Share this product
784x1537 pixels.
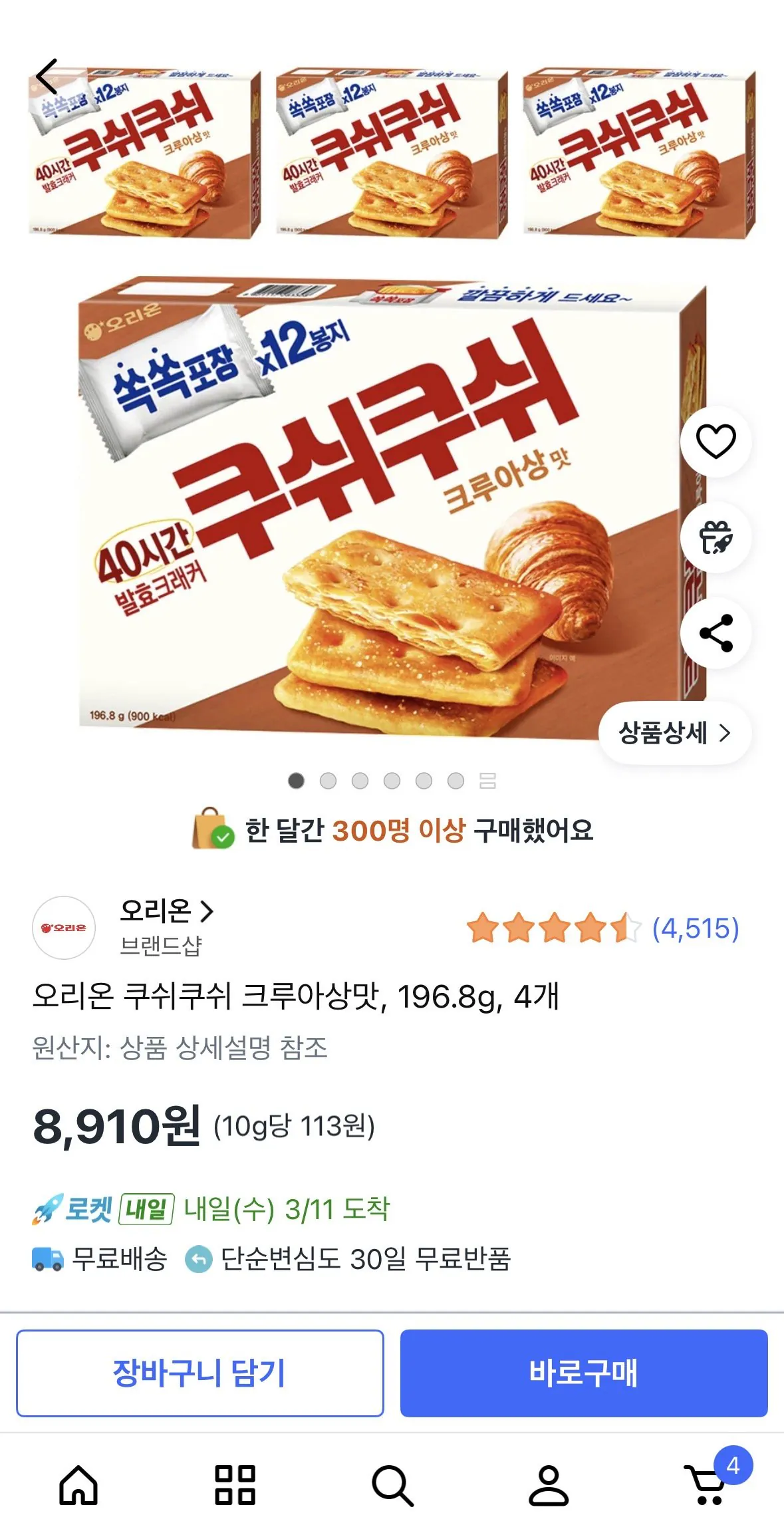716,632
